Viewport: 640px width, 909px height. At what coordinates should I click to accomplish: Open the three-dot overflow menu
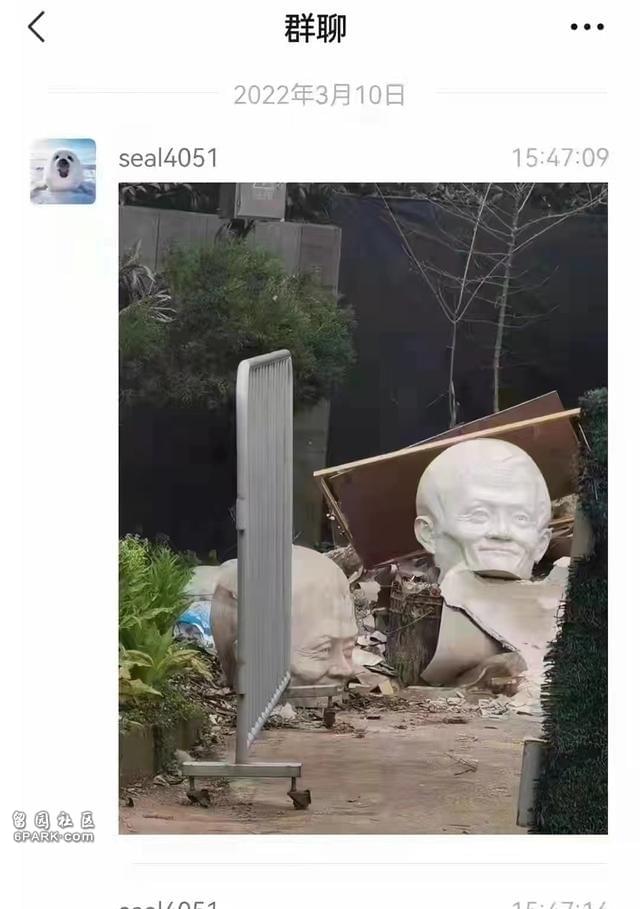point(587,27)
